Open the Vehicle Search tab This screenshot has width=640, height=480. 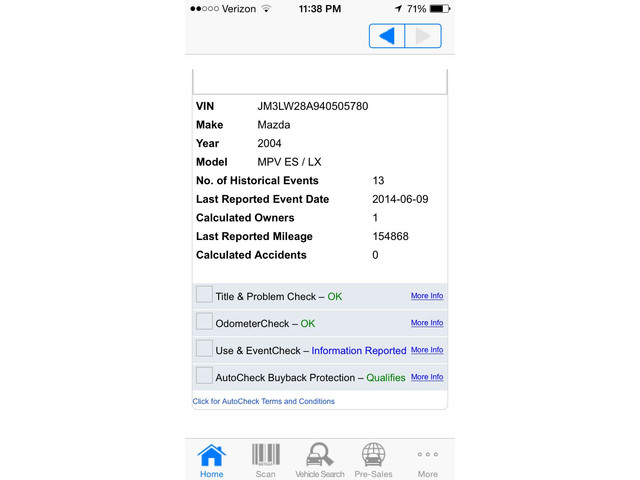pyautogui.click(x=320, y=460)
